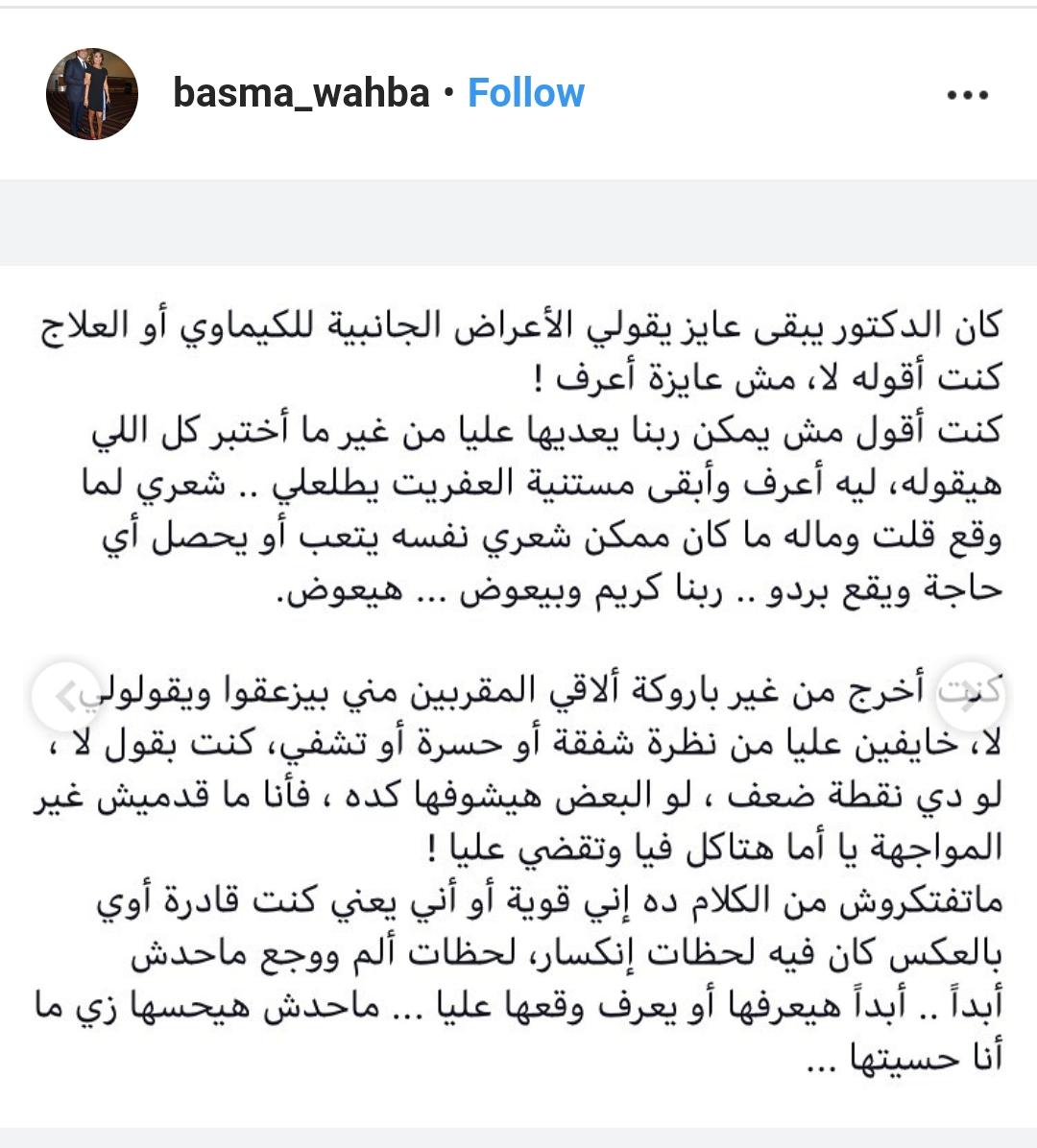Follow basma_wahba
Viewport: 1037px width, 1148px height.
(526, 94)
